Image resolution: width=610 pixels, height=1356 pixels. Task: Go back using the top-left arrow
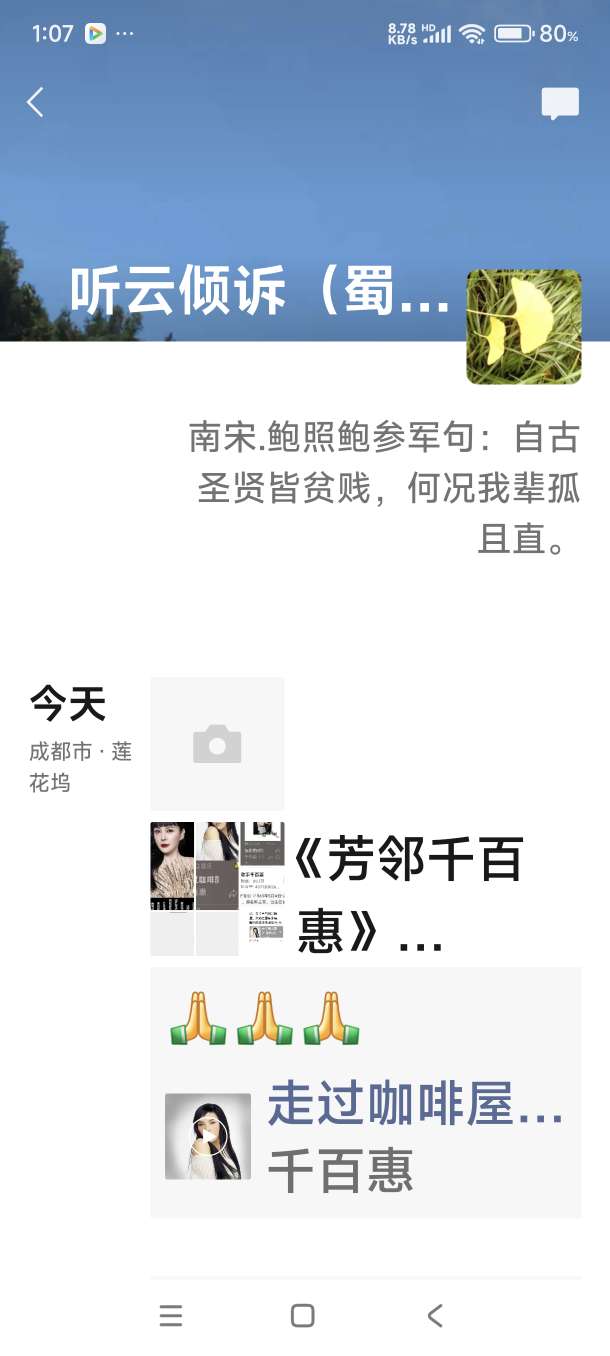click(x=35, y=102)
